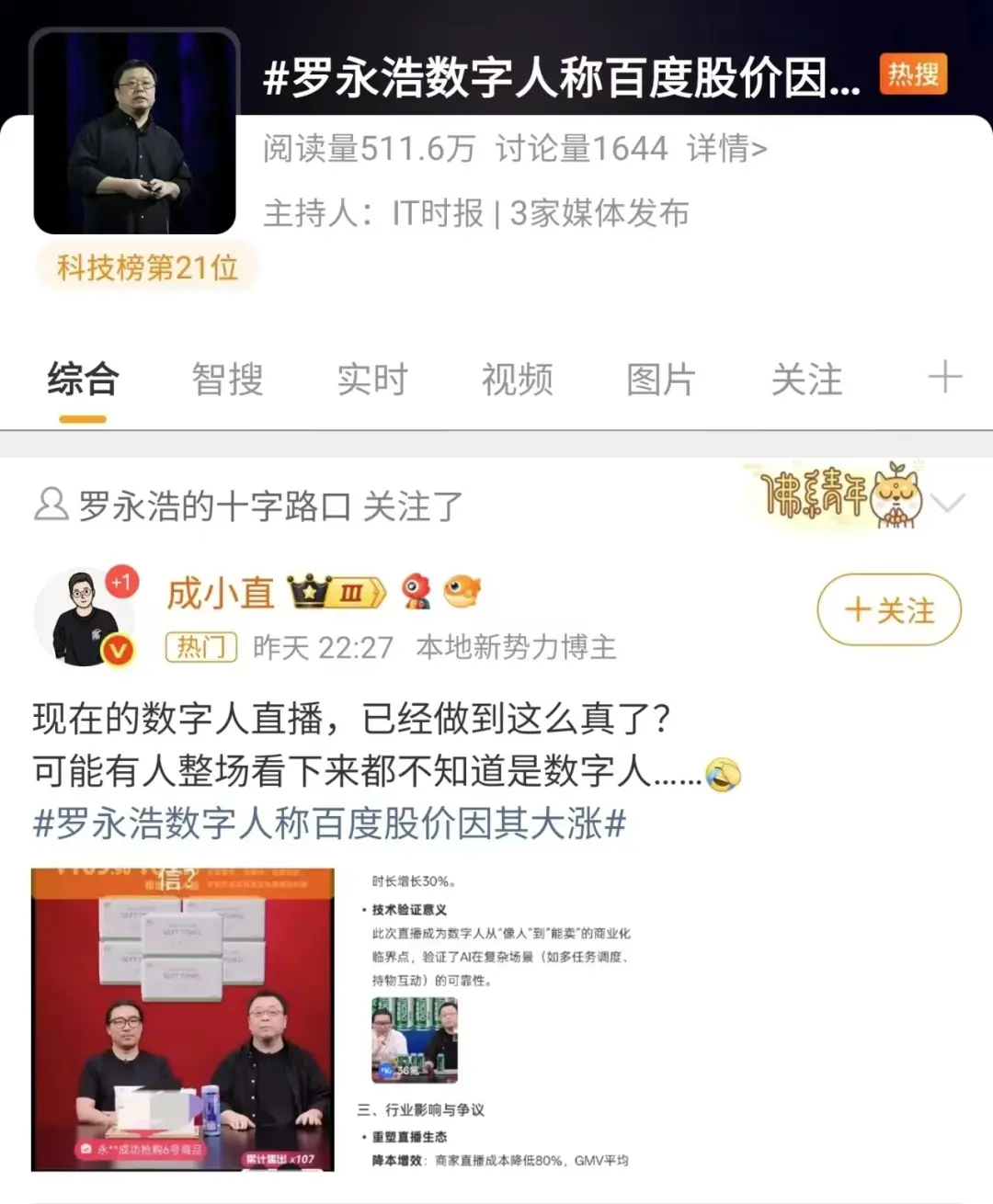Expand the post options with the down chevron
Viewport: 993px width, 1204px height.
pyautogui.click(x=942, y=504)
